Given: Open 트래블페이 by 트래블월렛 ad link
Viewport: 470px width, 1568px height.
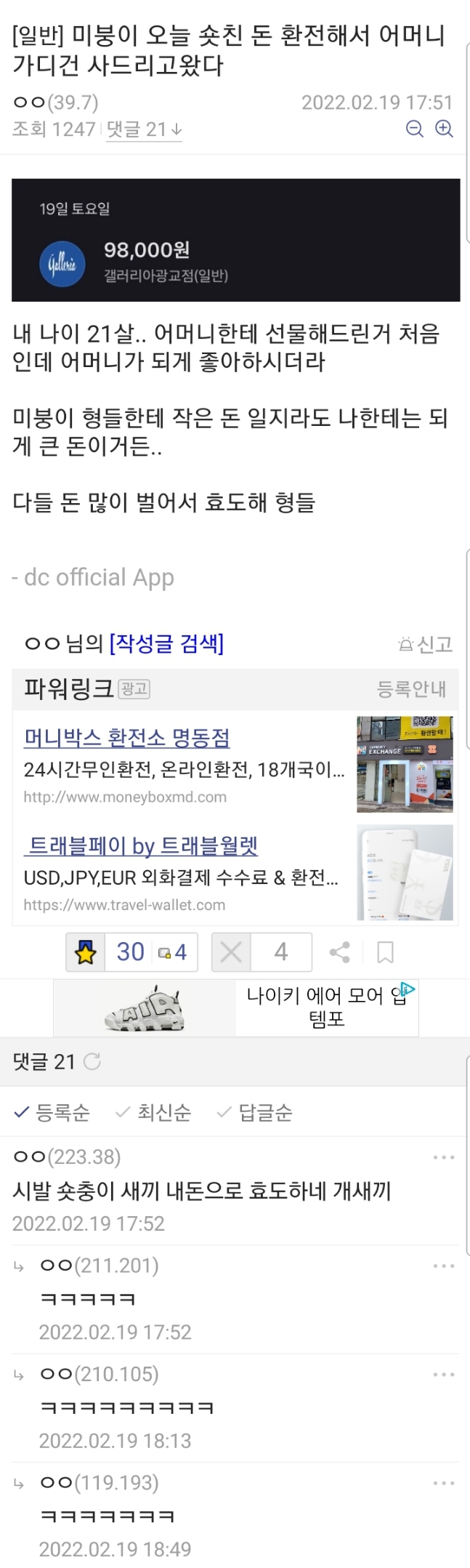Looking at the screenshot, I should (x=142, y=845).
